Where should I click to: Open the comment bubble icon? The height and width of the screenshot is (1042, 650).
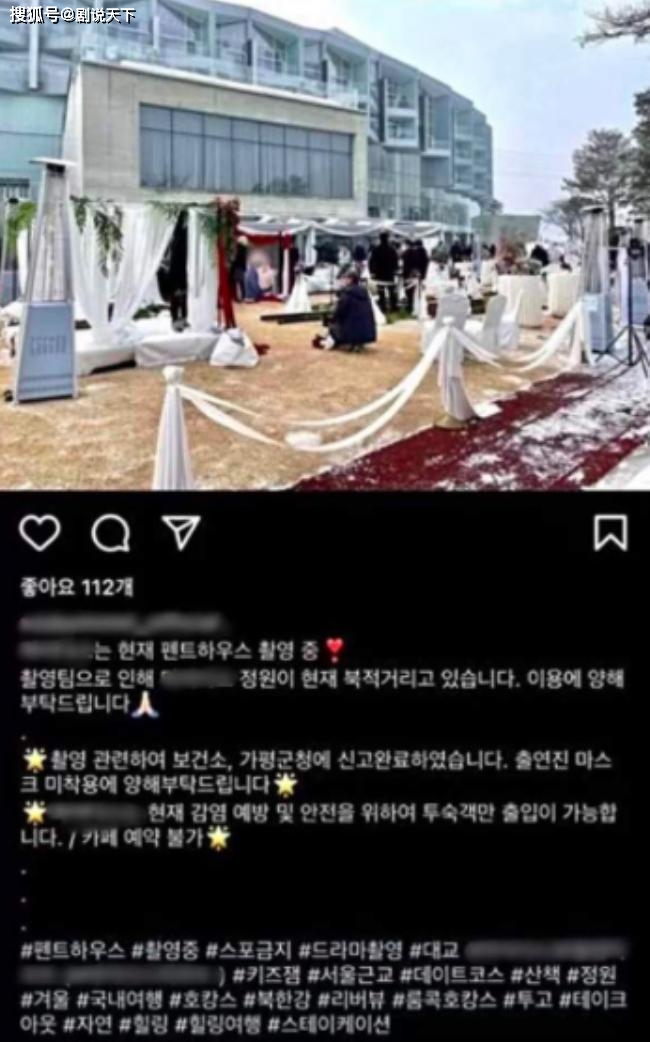[x=110, y=533]
